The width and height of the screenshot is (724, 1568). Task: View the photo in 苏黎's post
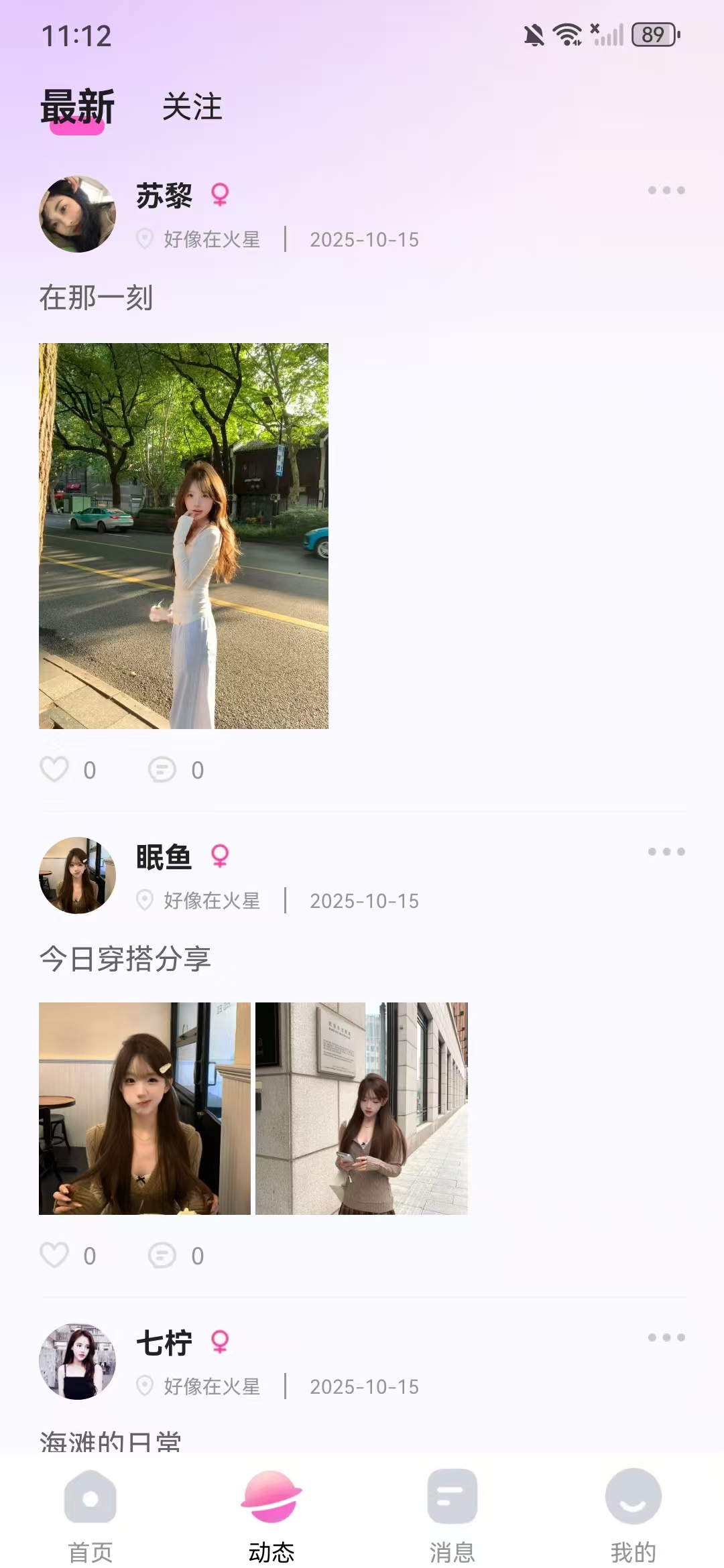pos(184,535)
